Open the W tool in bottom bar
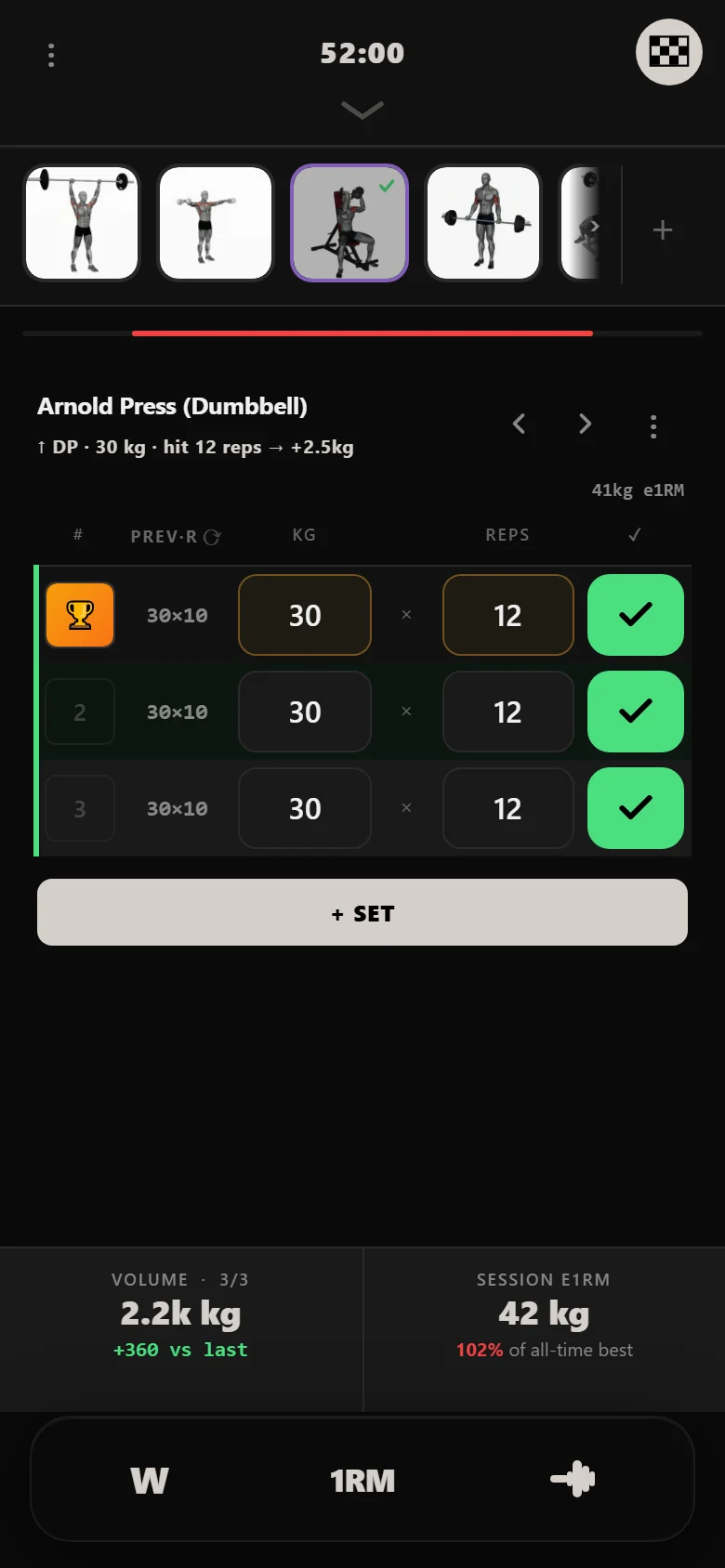725x1568 pixels. click(150, 1480)
